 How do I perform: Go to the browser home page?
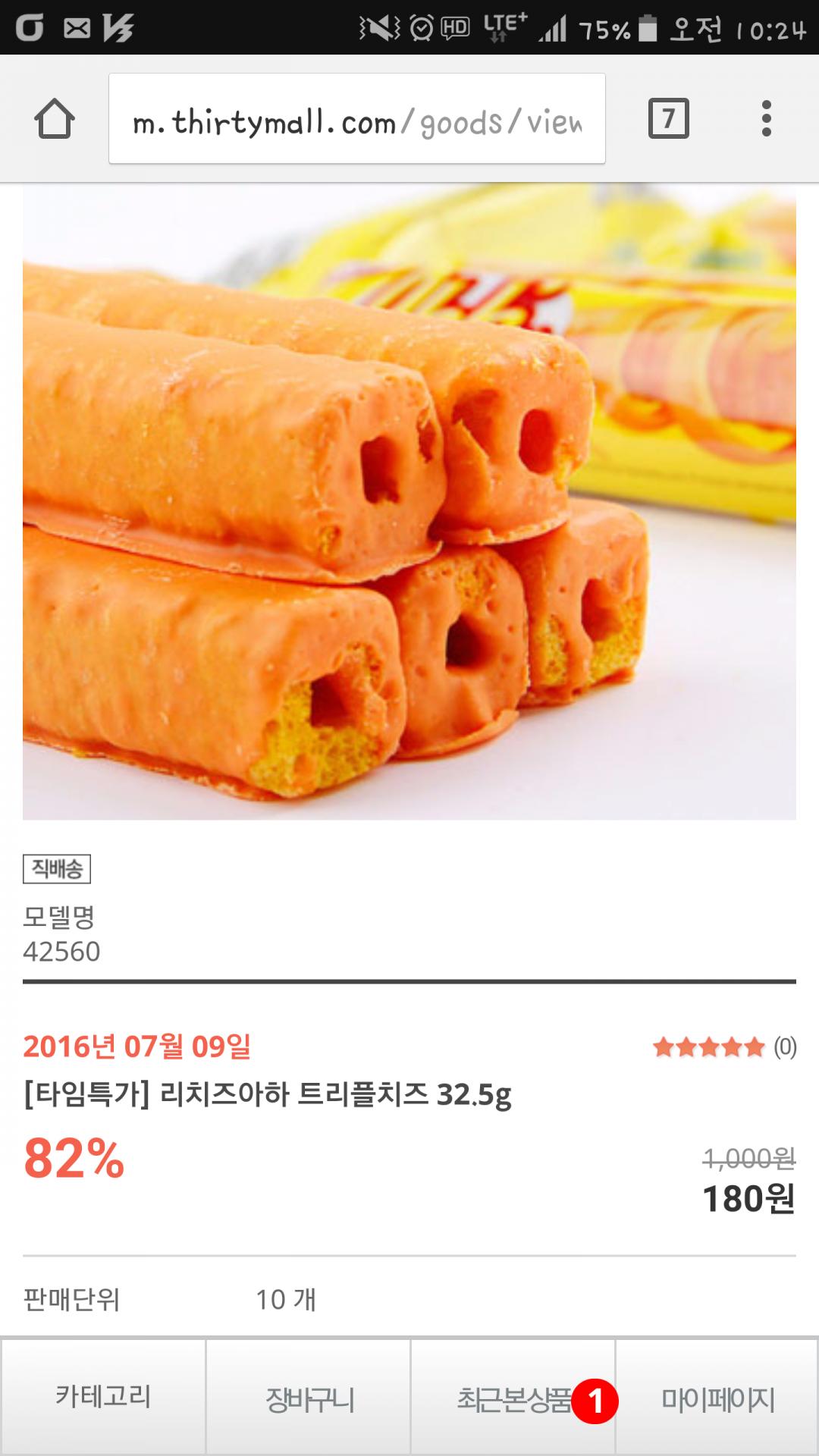55,119
